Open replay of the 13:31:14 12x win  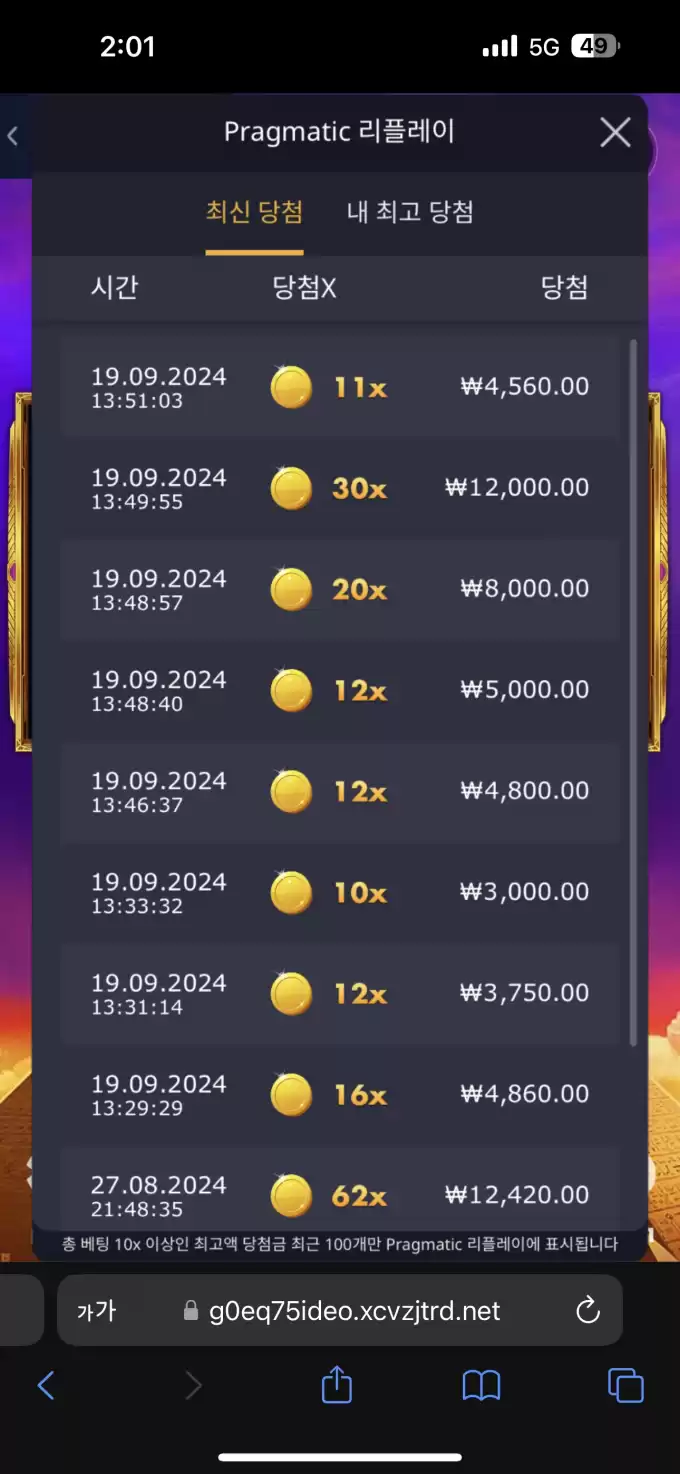pos(340,993)
